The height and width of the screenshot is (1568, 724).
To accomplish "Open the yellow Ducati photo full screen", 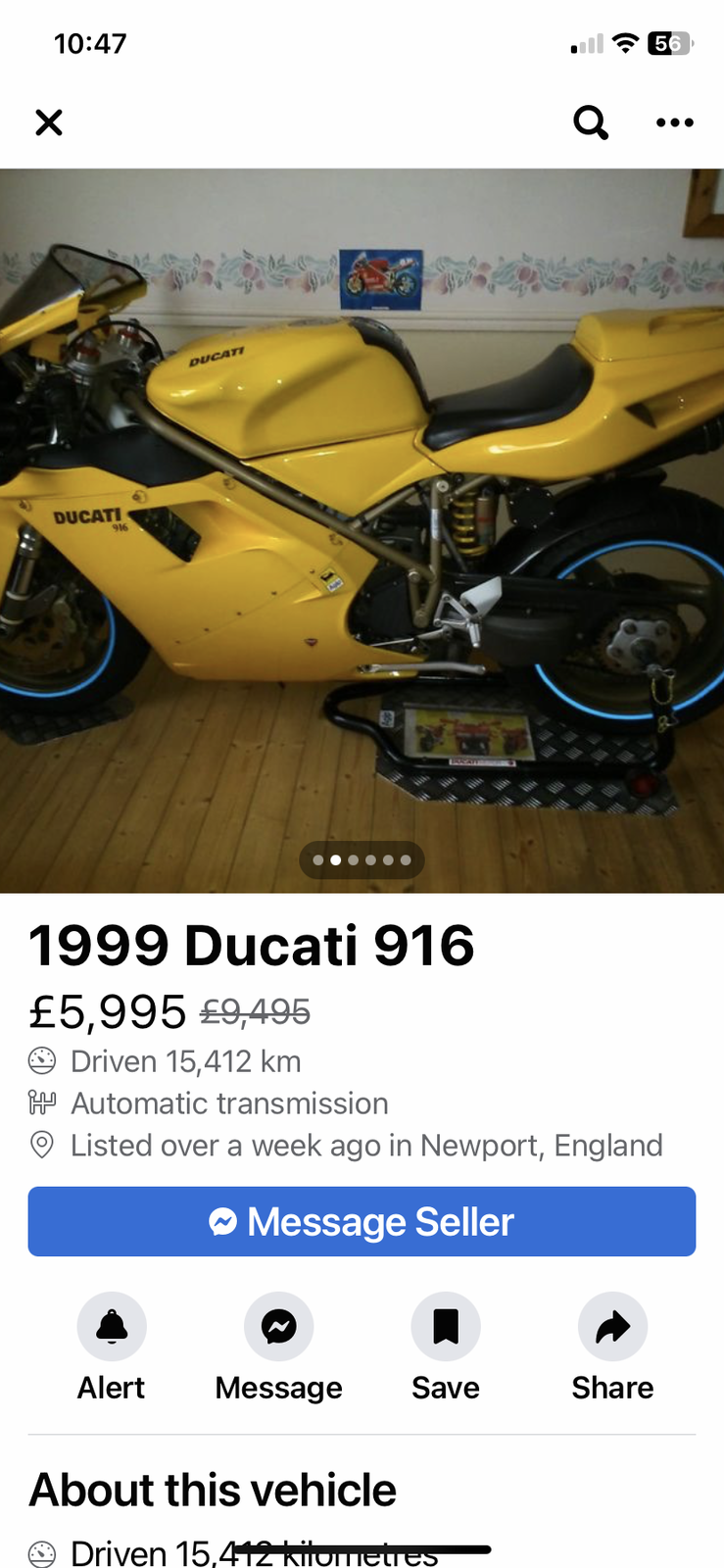I will (362, 510).
